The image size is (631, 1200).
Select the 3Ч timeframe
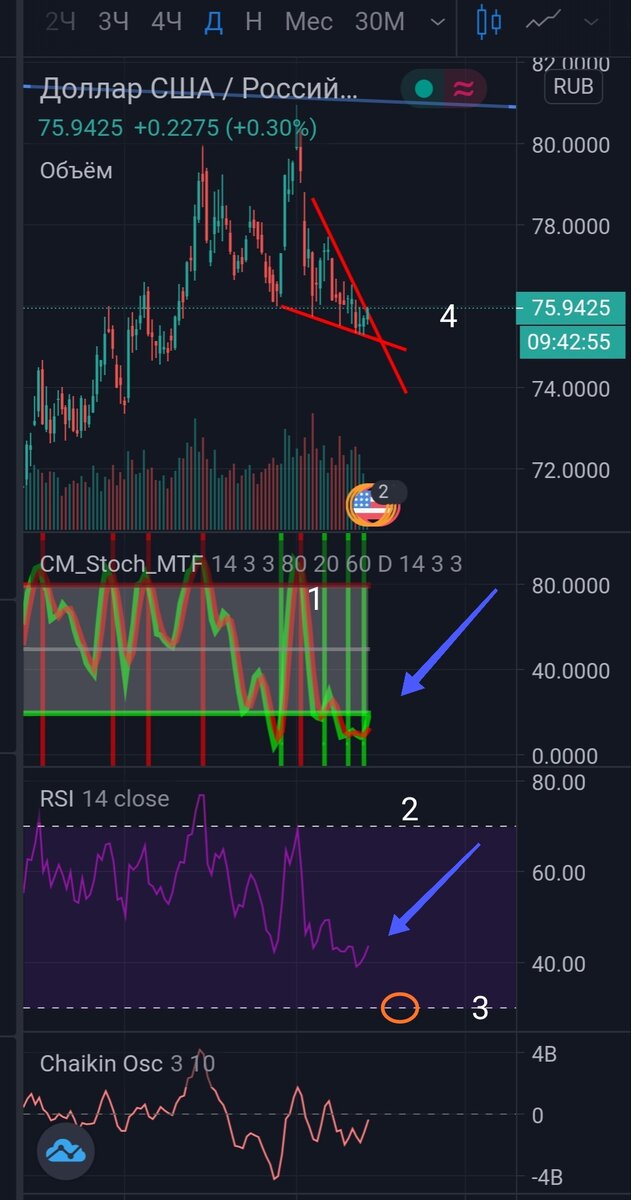click(x=114, y=21)
